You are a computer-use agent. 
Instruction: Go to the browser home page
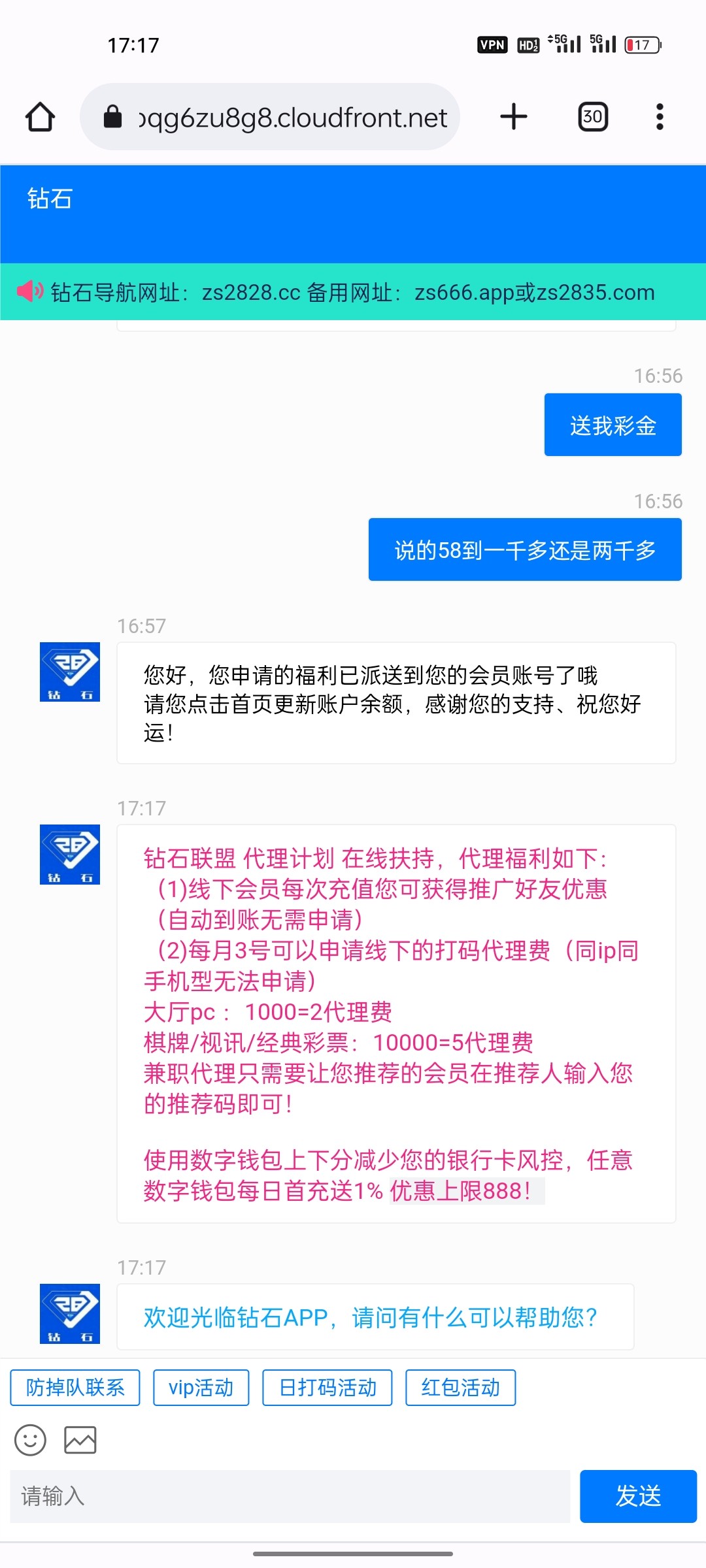click(x=41, y=118)
